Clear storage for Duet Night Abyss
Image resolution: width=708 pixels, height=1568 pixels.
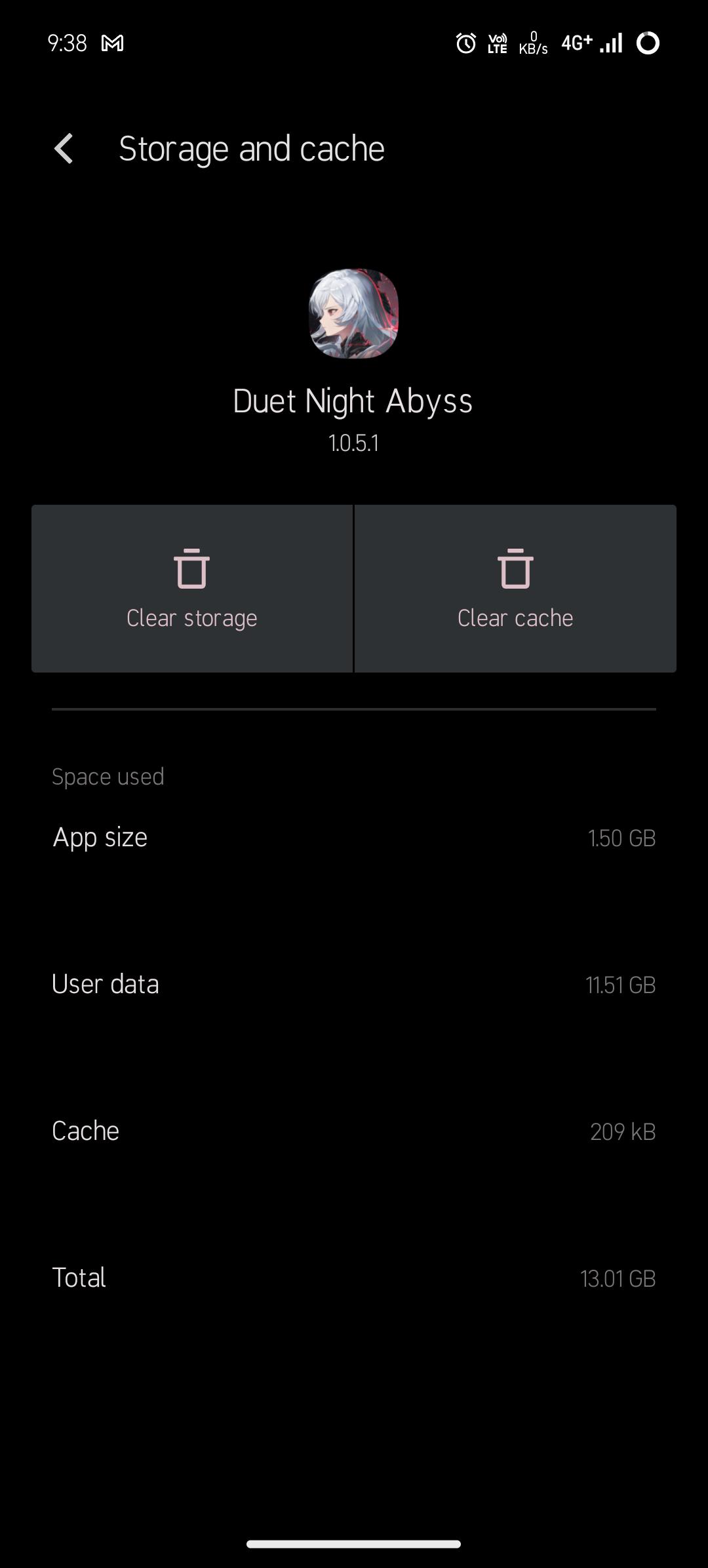pos(192,589)
